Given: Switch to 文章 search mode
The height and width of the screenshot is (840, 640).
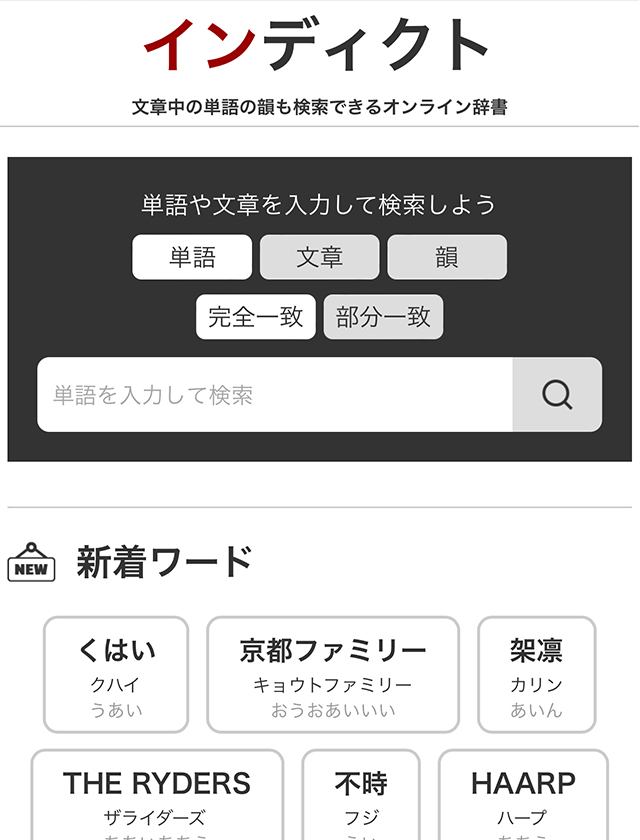Looking at the screenshot, I should coord(319,257).
